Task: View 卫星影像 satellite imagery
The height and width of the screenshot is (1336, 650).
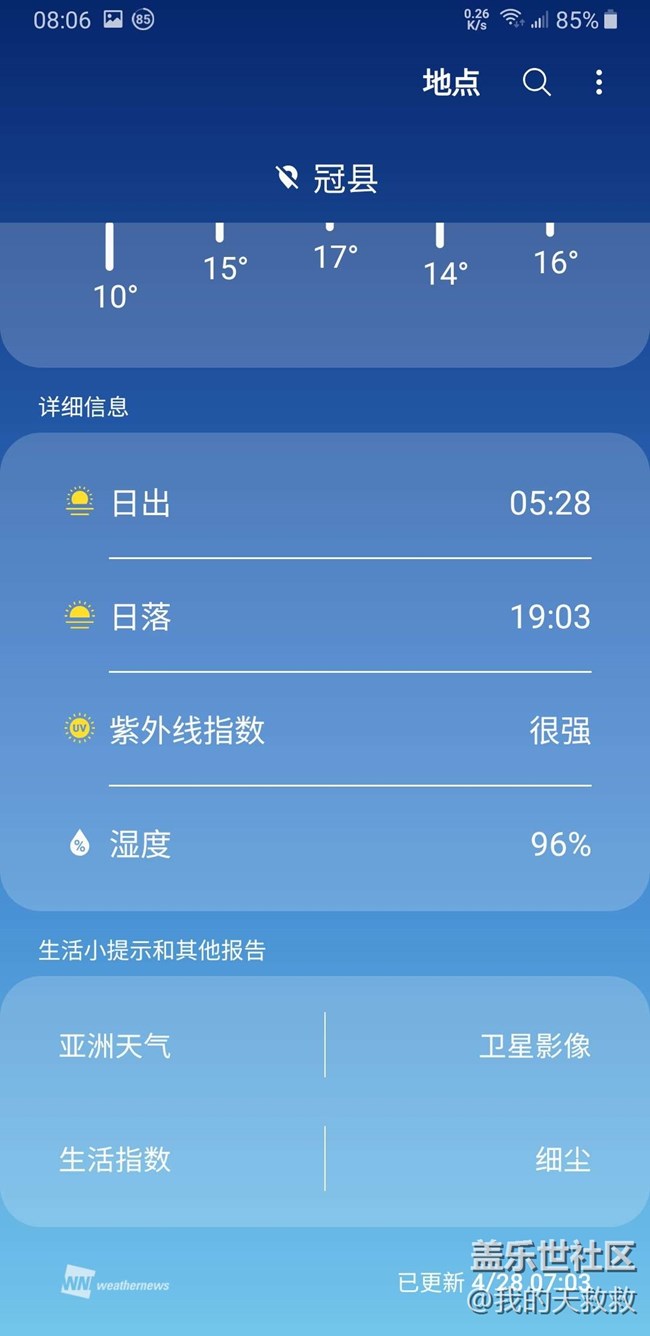Action: tap(534, 1046)
